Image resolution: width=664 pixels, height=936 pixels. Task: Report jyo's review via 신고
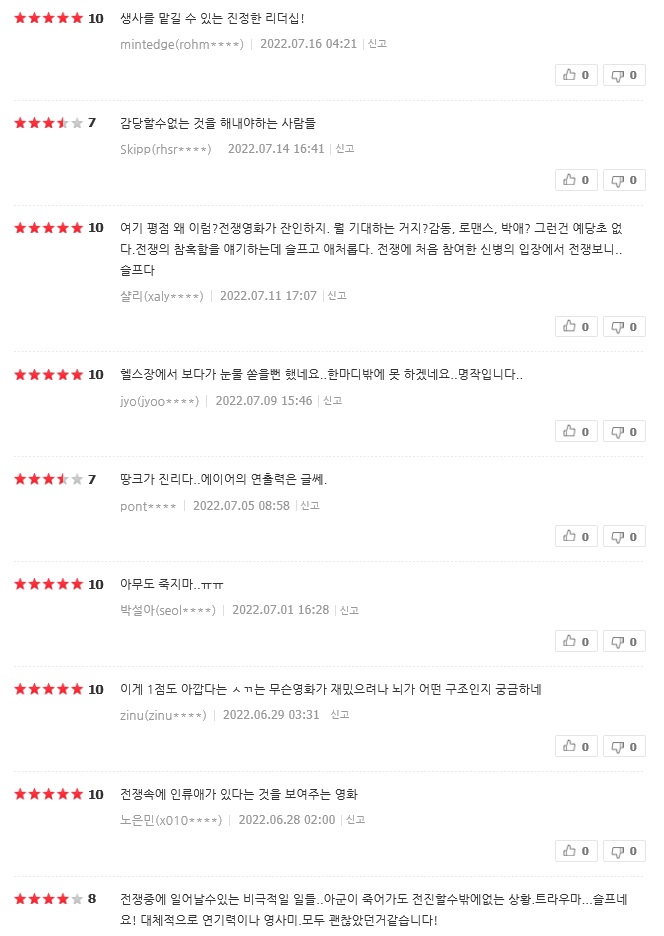[333, 401]
